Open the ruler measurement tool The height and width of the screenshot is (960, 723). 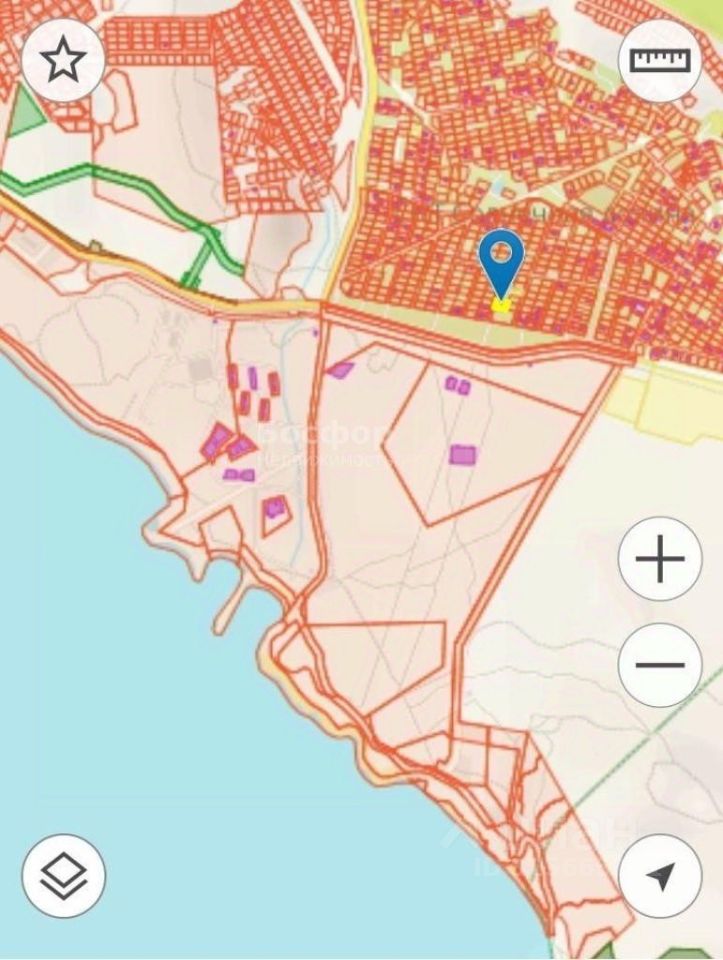click(660, 60)
